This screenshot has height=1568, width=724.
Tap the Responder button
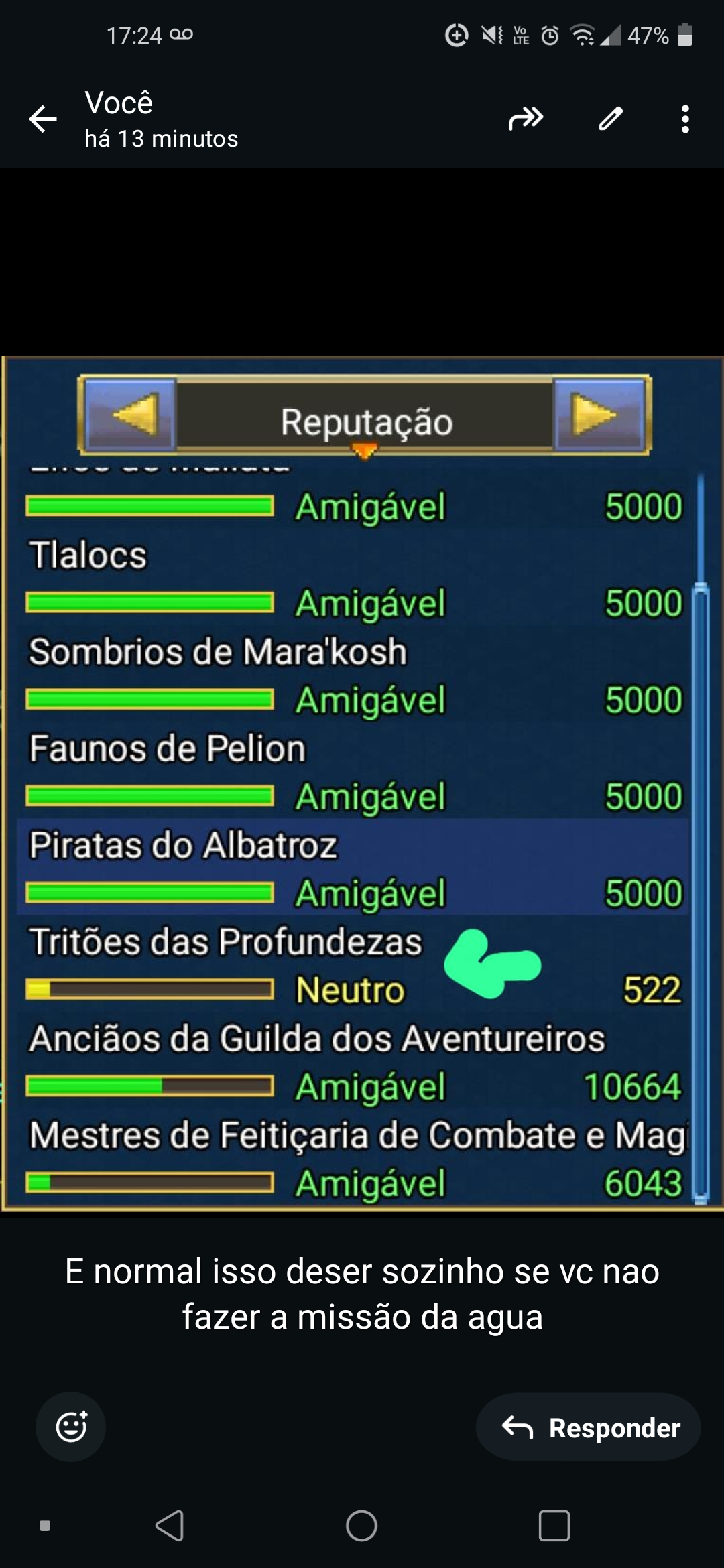(x=589, y=1427)
